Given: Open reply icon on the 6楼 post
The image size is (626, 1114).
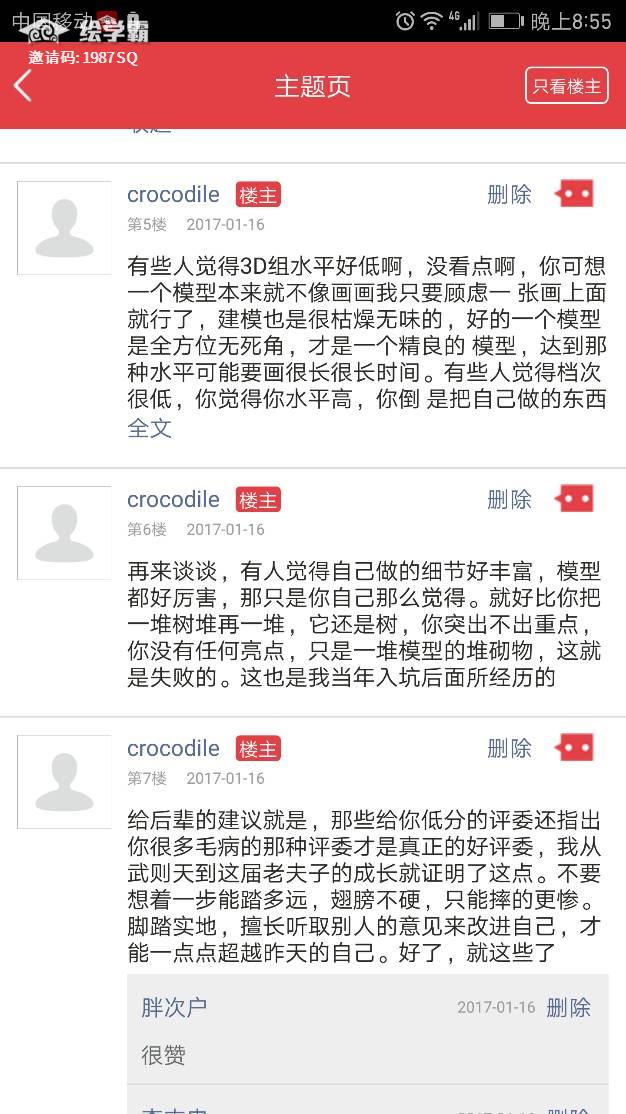Looking at the screenshot, I should pos(576,499).
